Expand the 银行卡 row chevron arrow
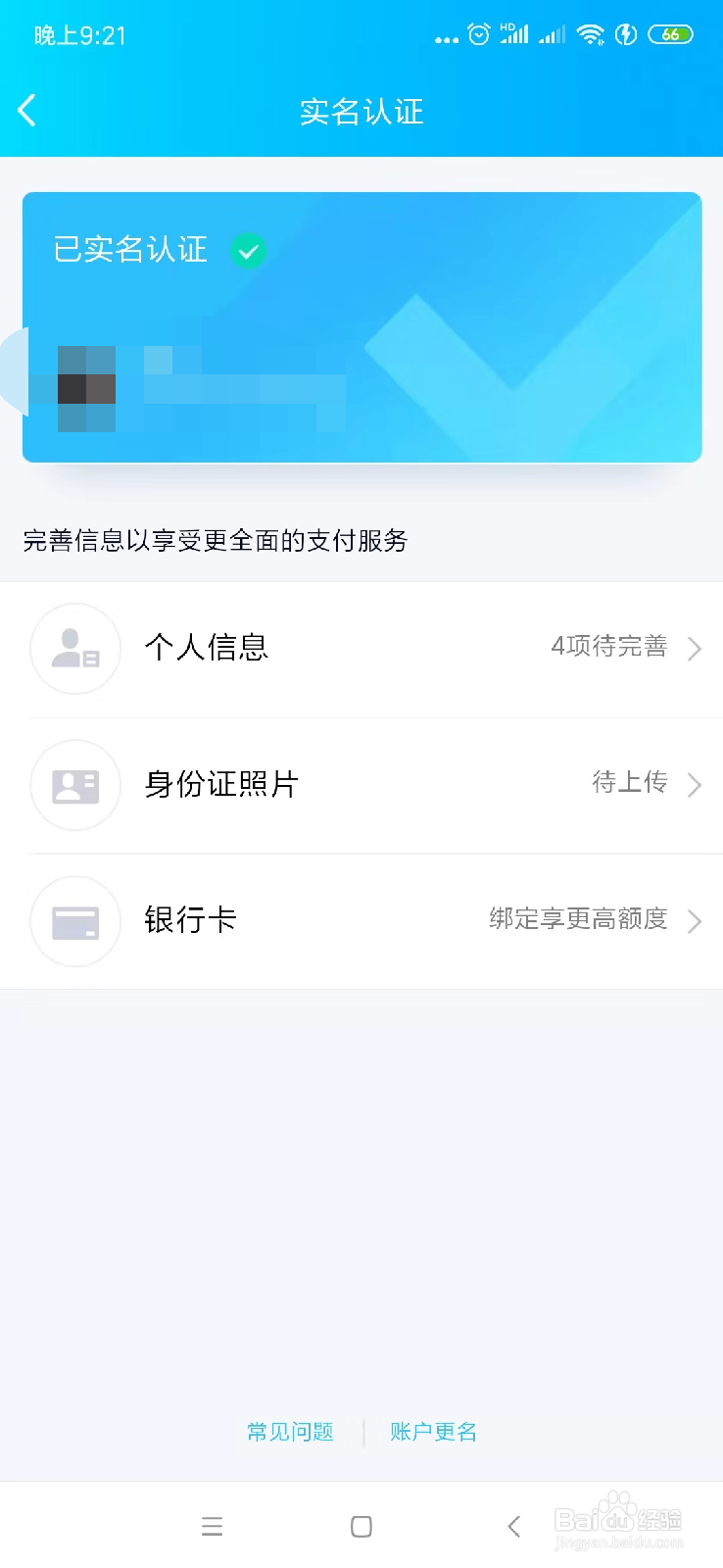 pos(695,921)
